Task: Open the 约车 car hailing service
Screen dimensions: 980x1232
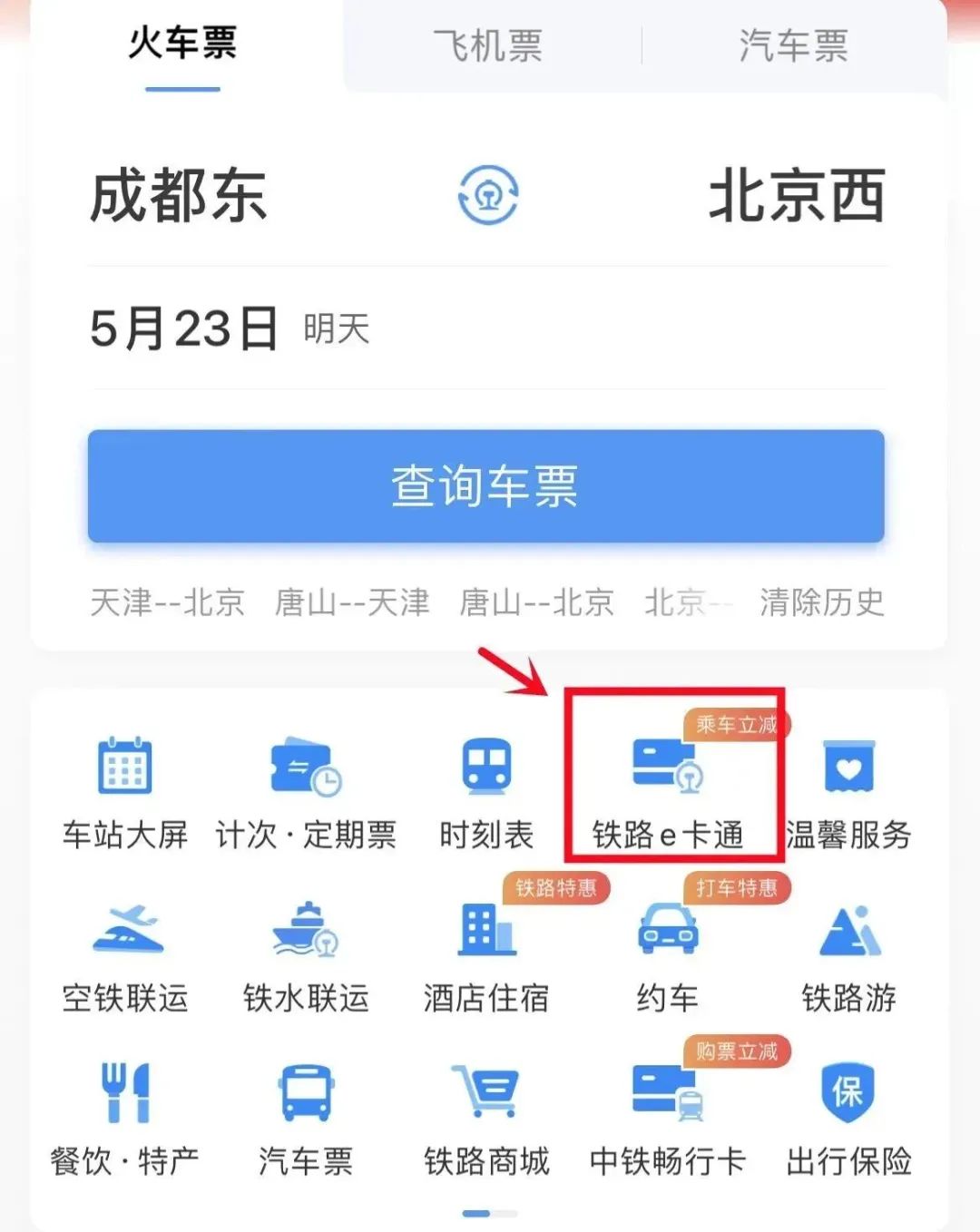Action: 669,953
